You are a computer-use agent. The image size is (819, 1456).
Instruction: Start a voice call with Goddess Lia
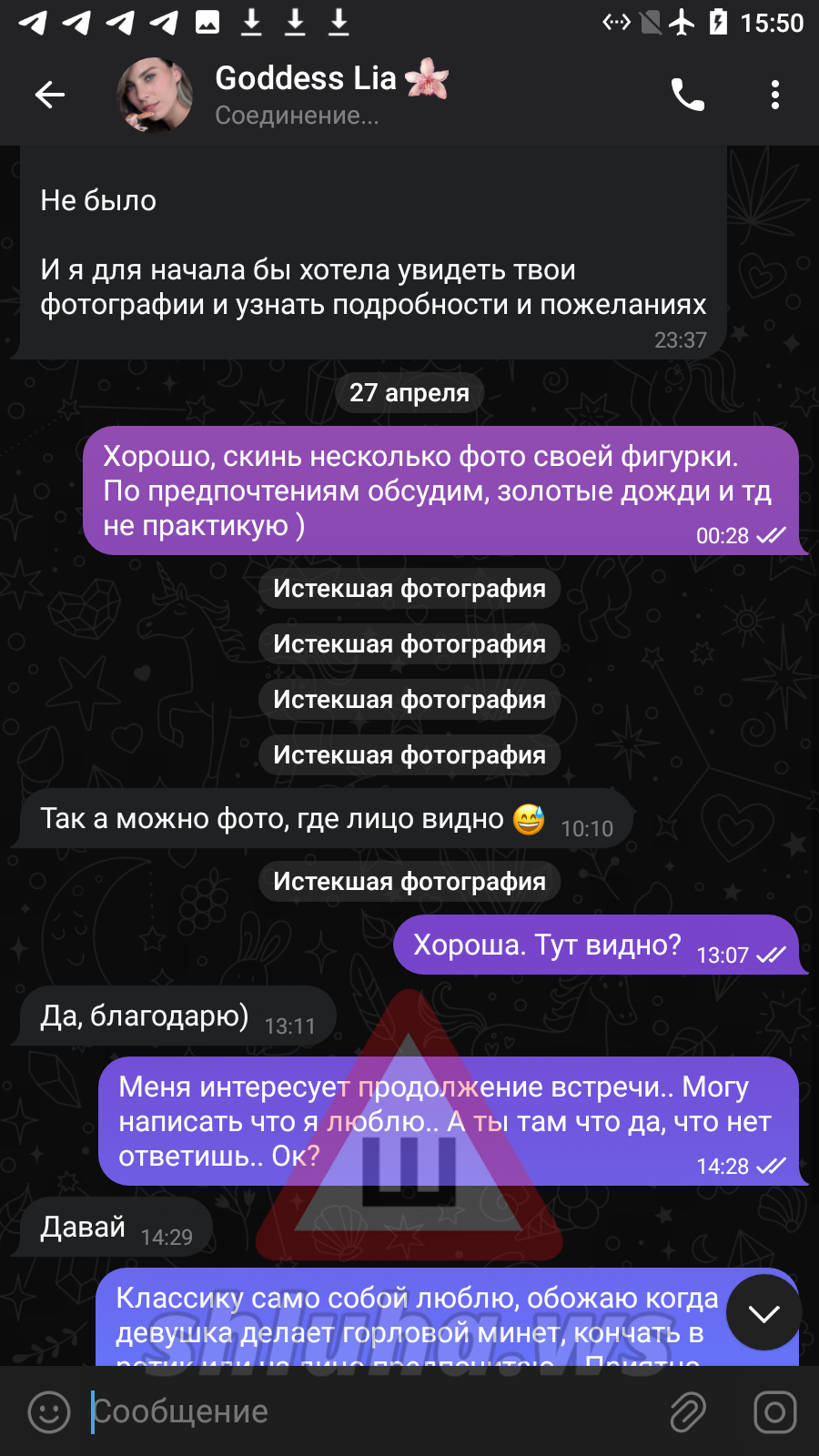pyautogui.click(x=687, y=95)
